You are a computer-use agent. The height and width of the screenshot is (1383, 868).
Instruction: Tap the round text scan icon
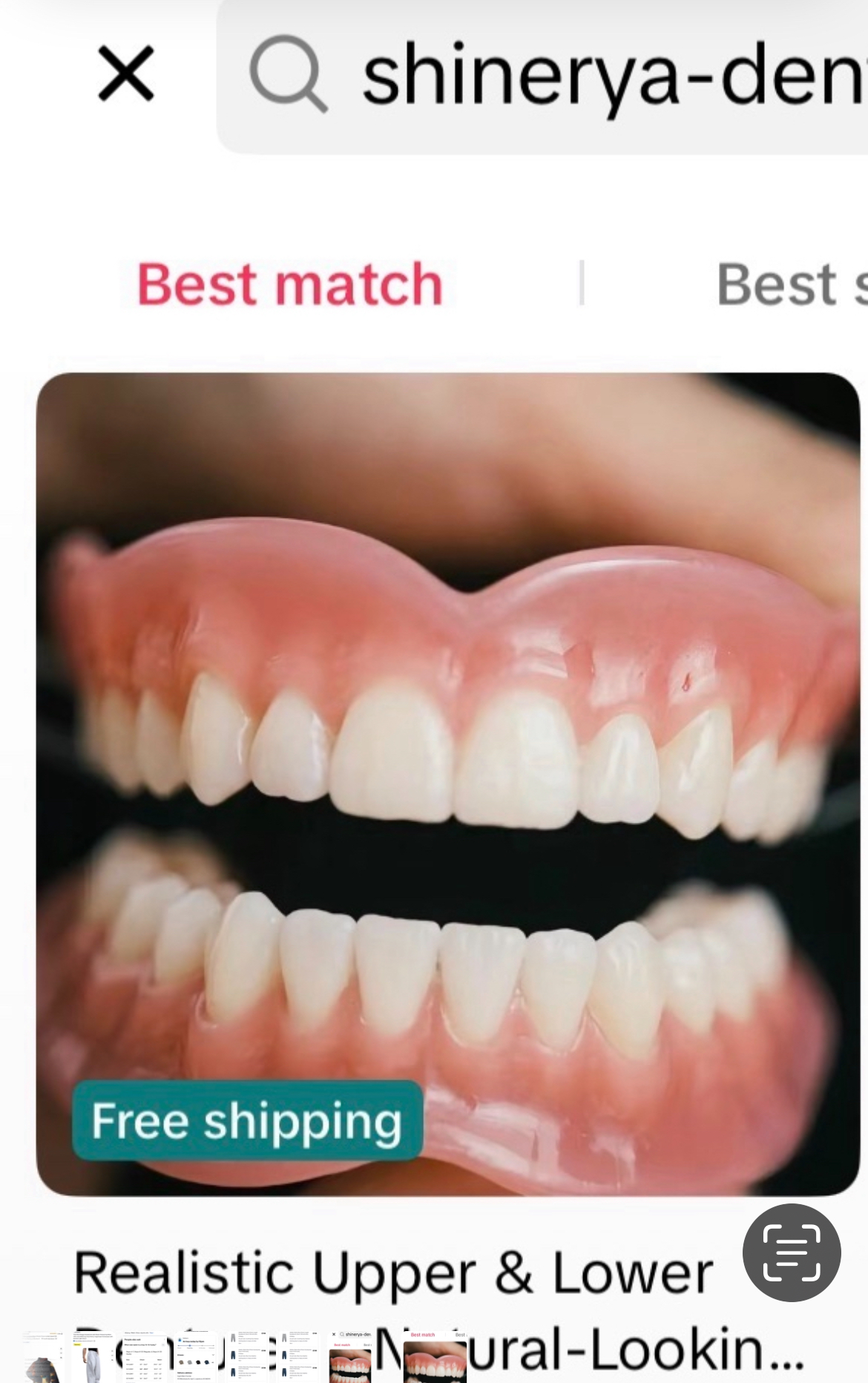[791, 1252]
